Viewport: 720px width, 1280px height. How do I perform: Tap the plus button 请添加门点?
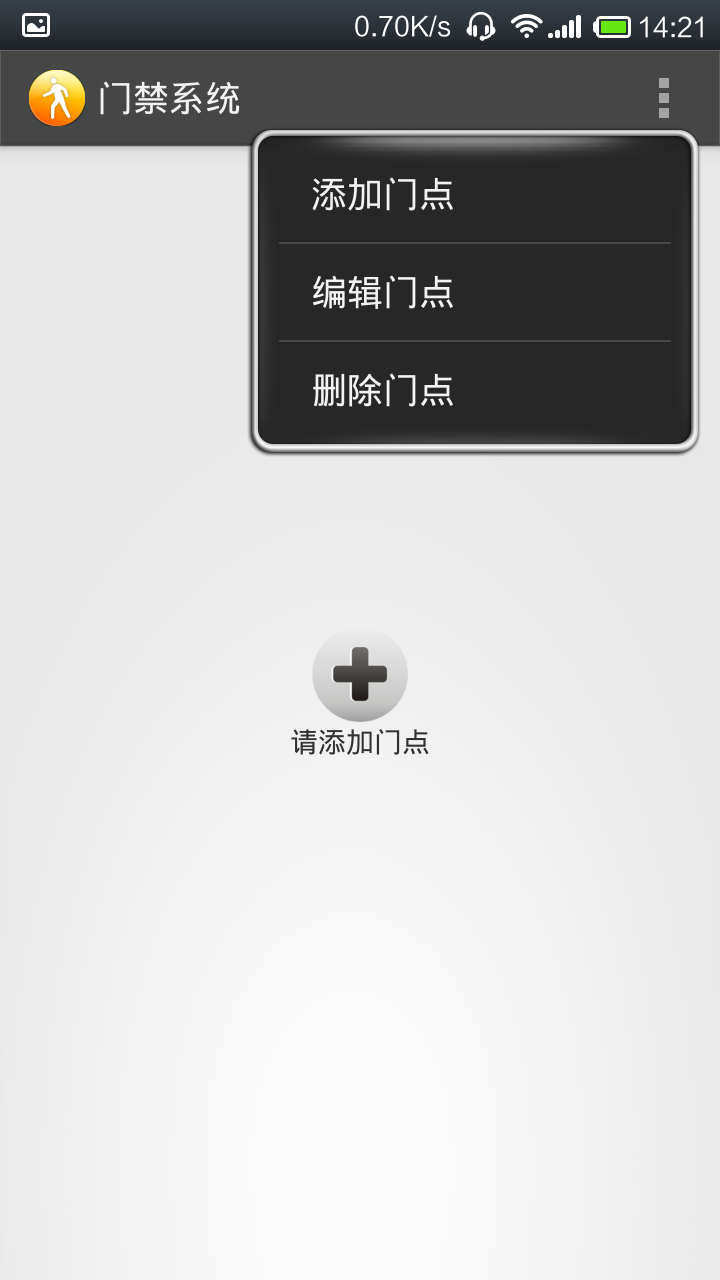point(360,674)
